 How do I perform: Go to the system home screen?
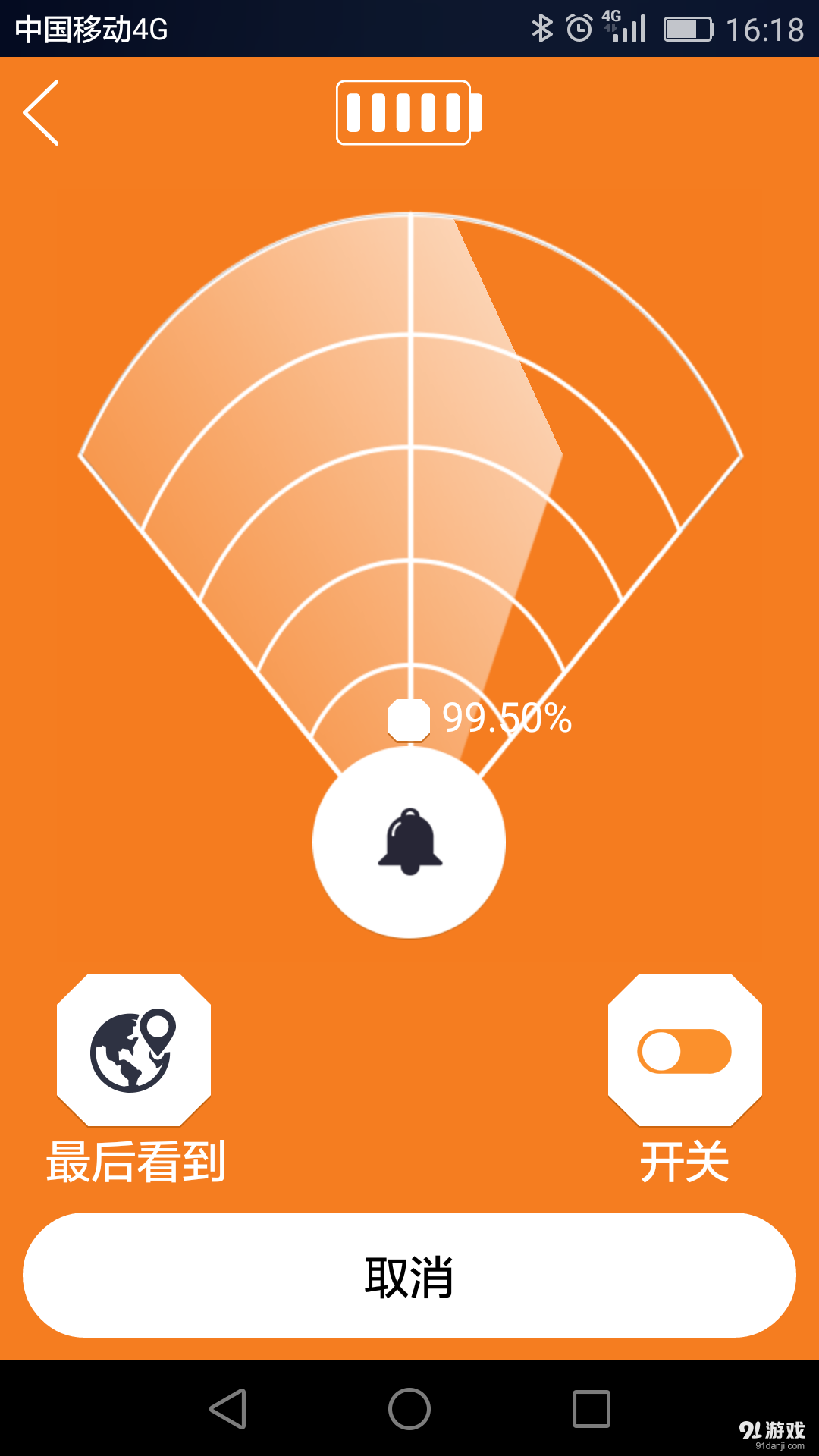(409, 1409)
